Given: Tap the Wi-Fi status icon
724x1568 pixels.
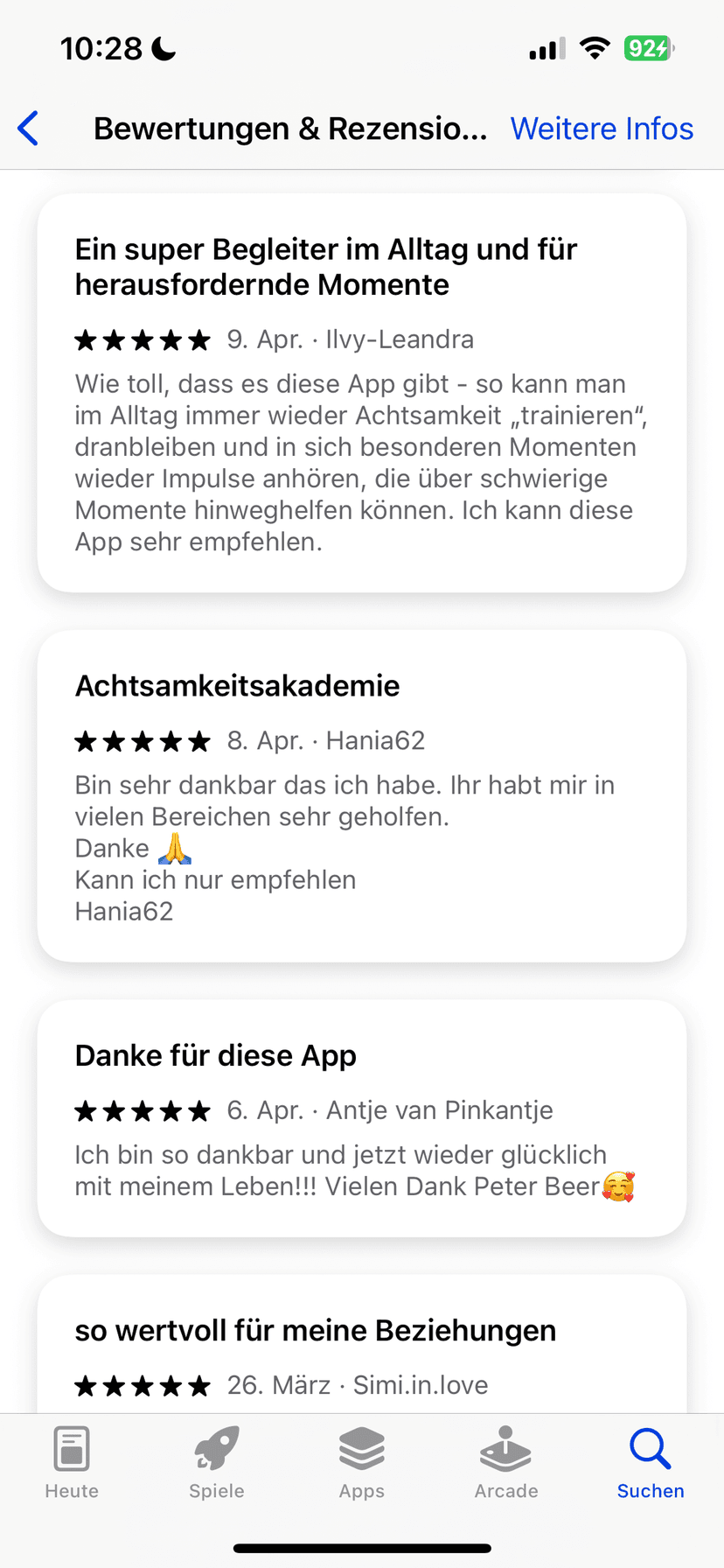Looking at the screenshot, I should [595, 49].
